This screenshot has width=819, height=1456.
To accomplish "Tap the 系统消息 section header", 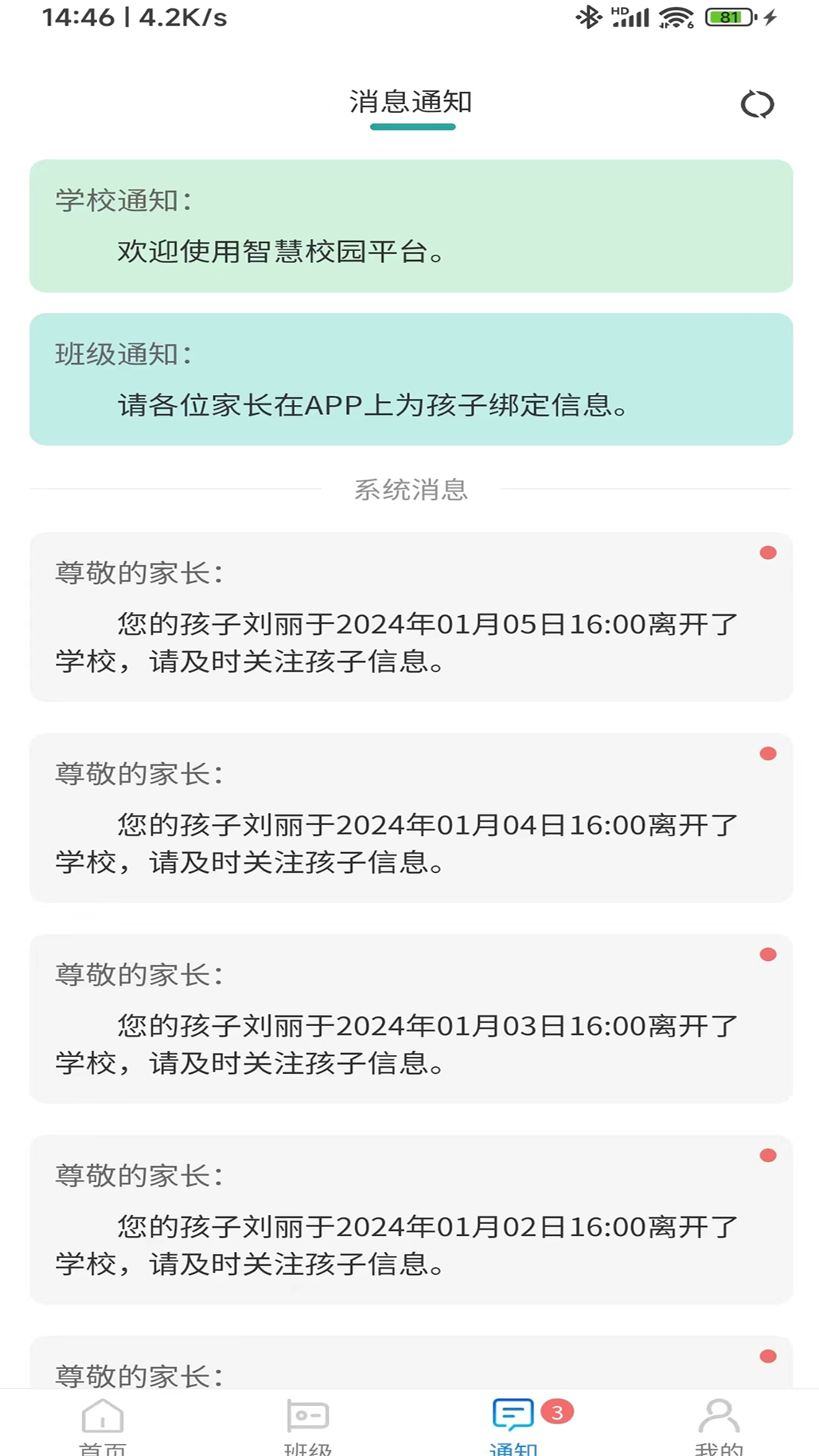I will point(410,491).
